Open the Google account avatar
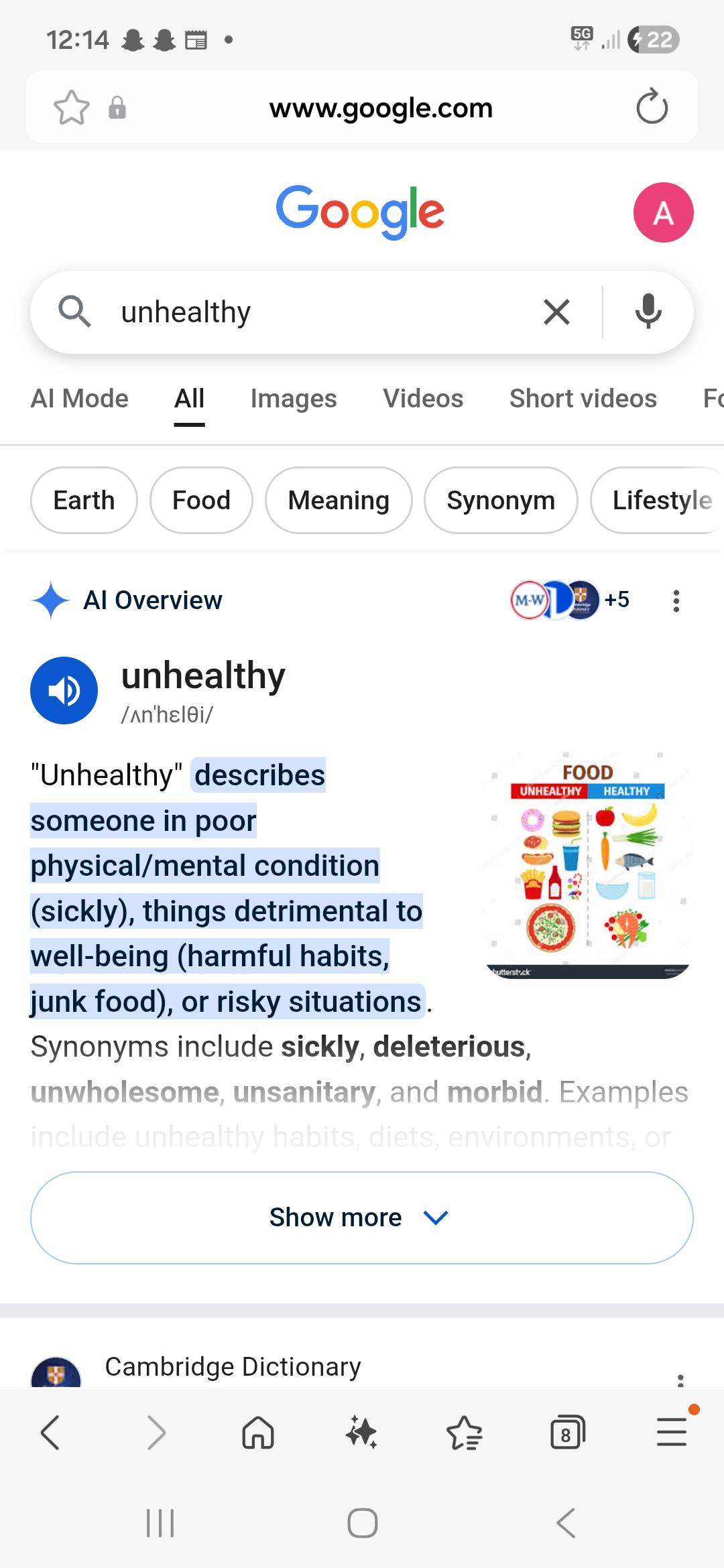Image resolution: width=724 pixels, height=1568 pixels. click(x=663, y=212)
